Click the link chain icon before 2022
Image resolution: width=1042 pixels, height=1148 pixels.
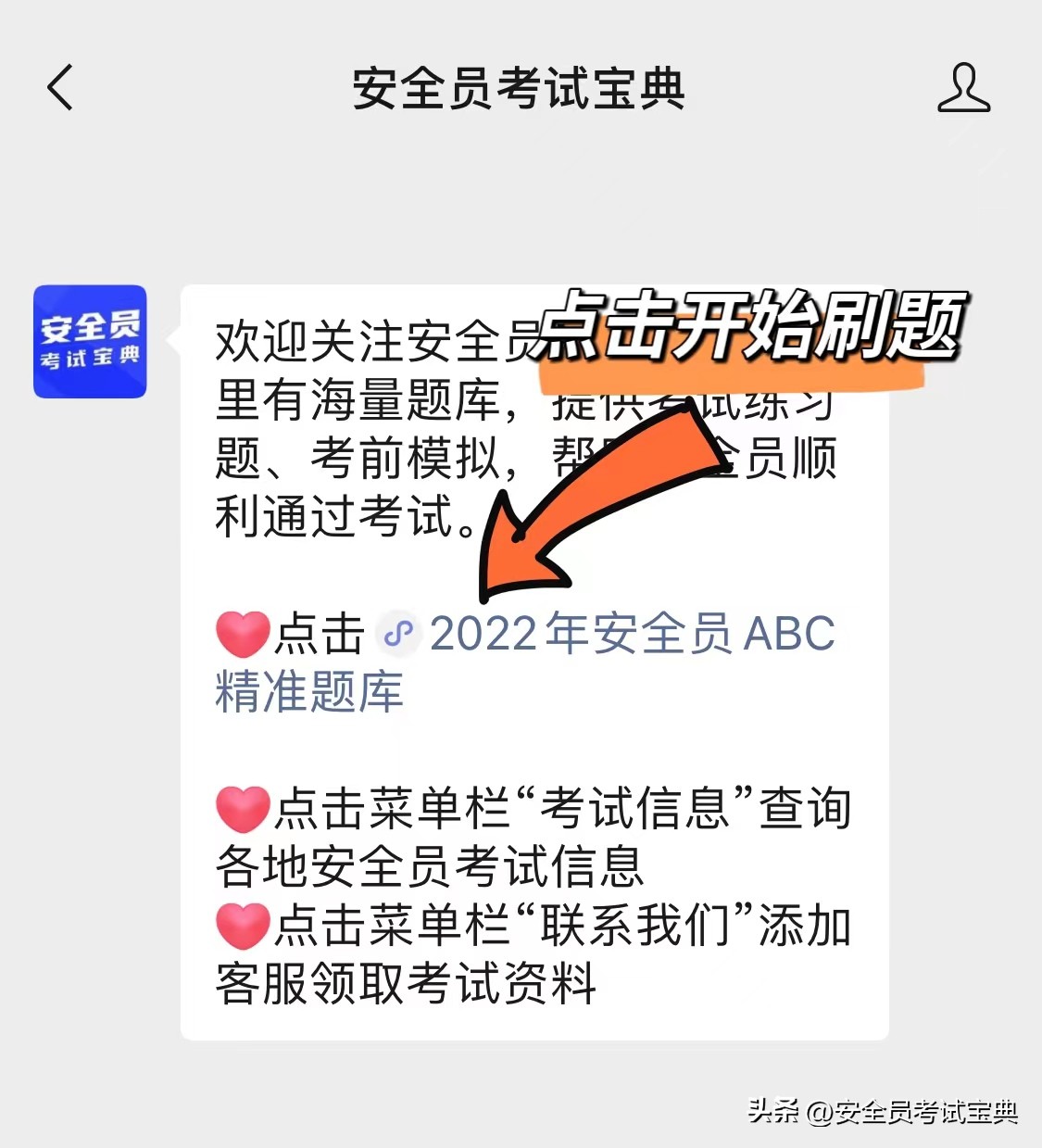[x=398, y=634]
